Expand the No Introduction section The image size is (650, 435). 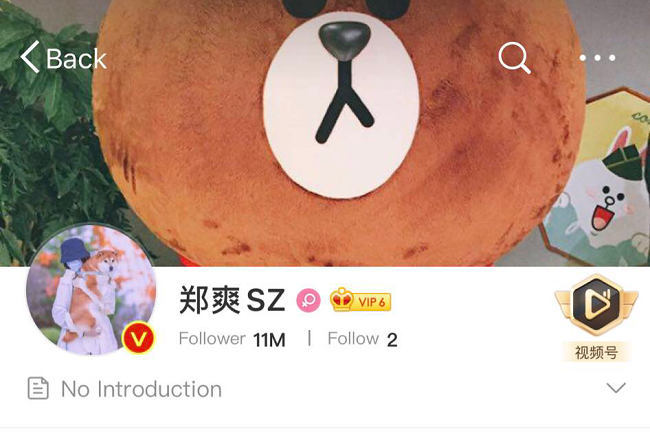pos(616,388)
